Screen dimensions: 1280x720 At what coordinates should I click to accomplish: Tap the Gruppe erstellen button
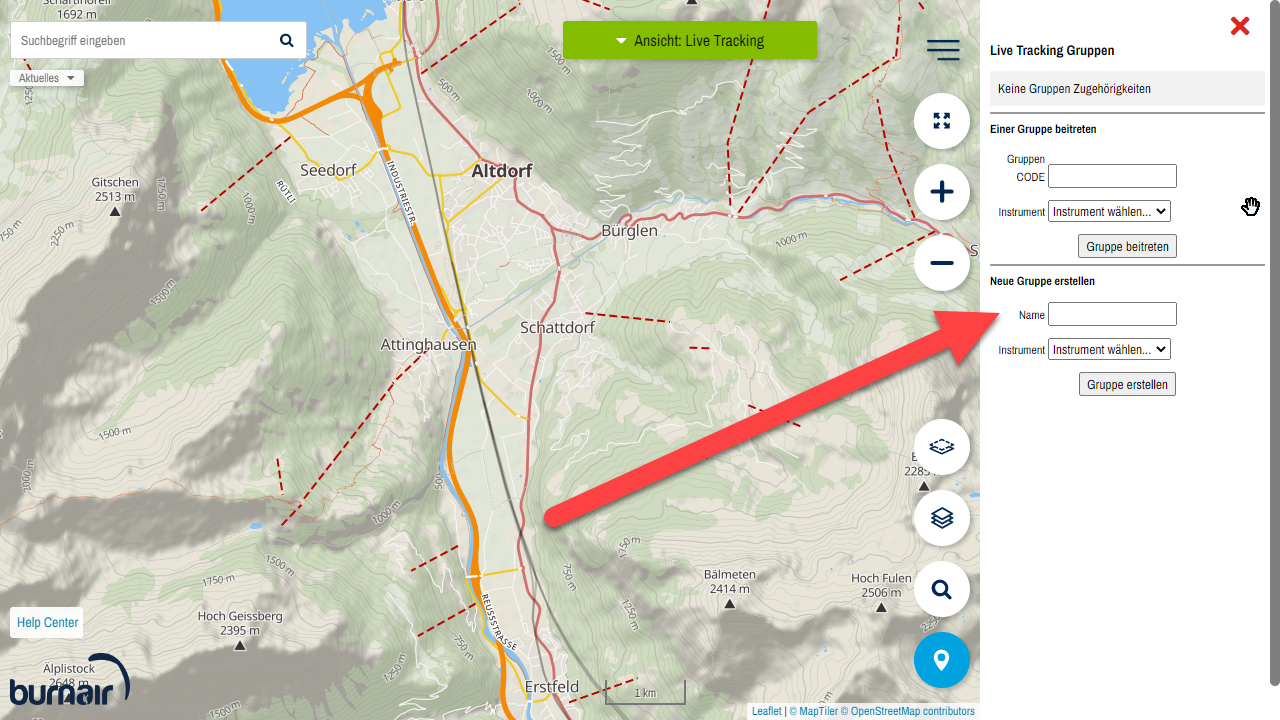pos(1127,384)
